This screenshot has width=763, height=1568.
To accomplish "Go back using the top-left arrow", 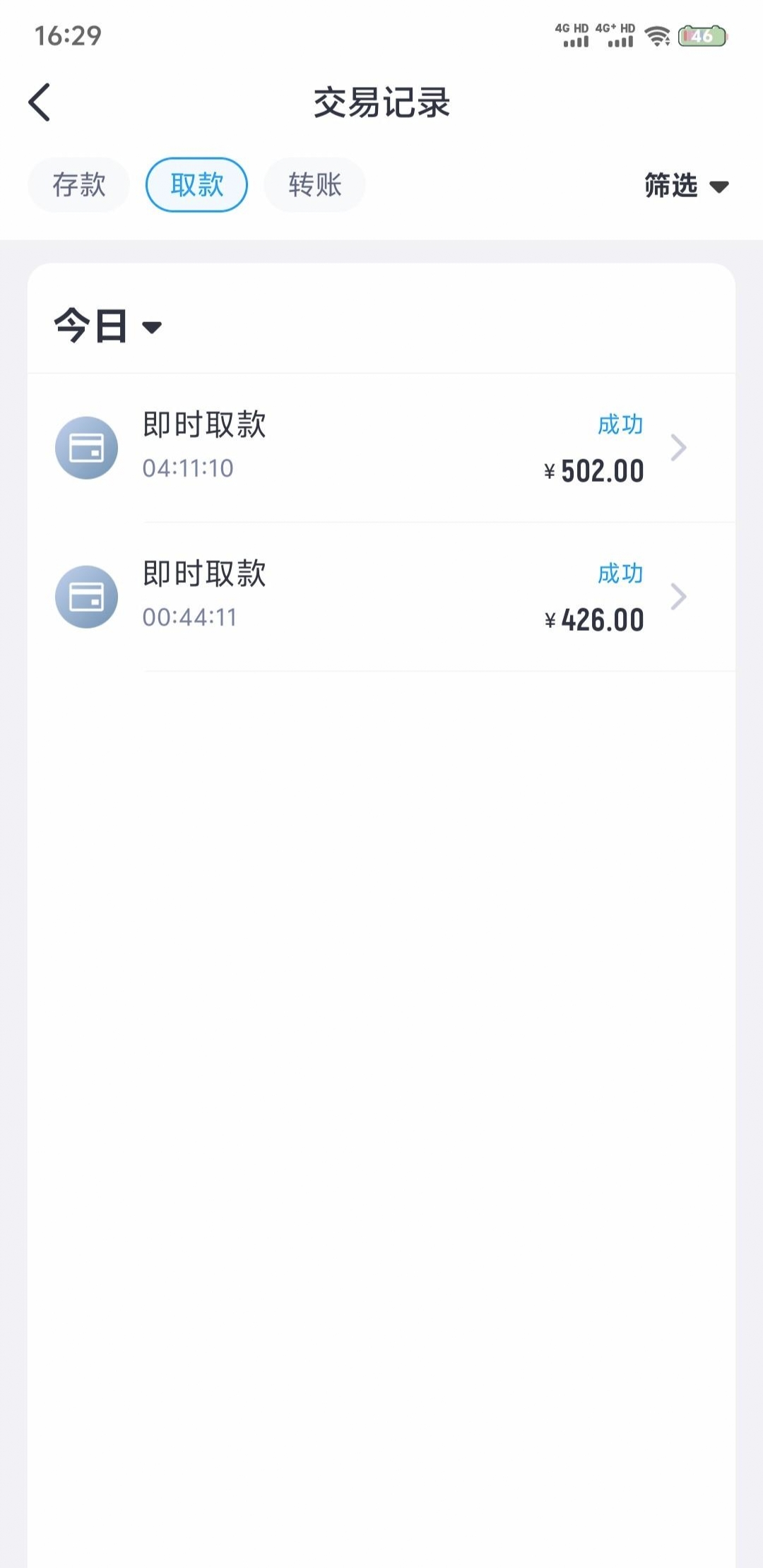I will pyautogui.click(x=40, y=102).
